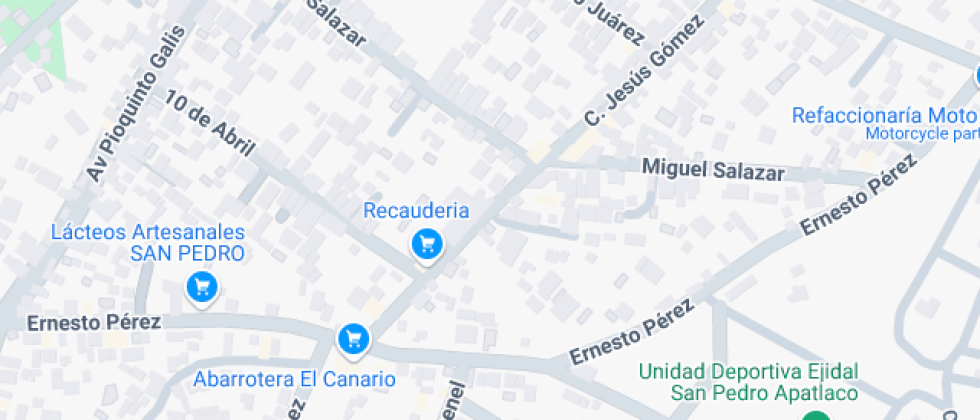
Task: Open the Recauderia shop marker
Action: 427,243
